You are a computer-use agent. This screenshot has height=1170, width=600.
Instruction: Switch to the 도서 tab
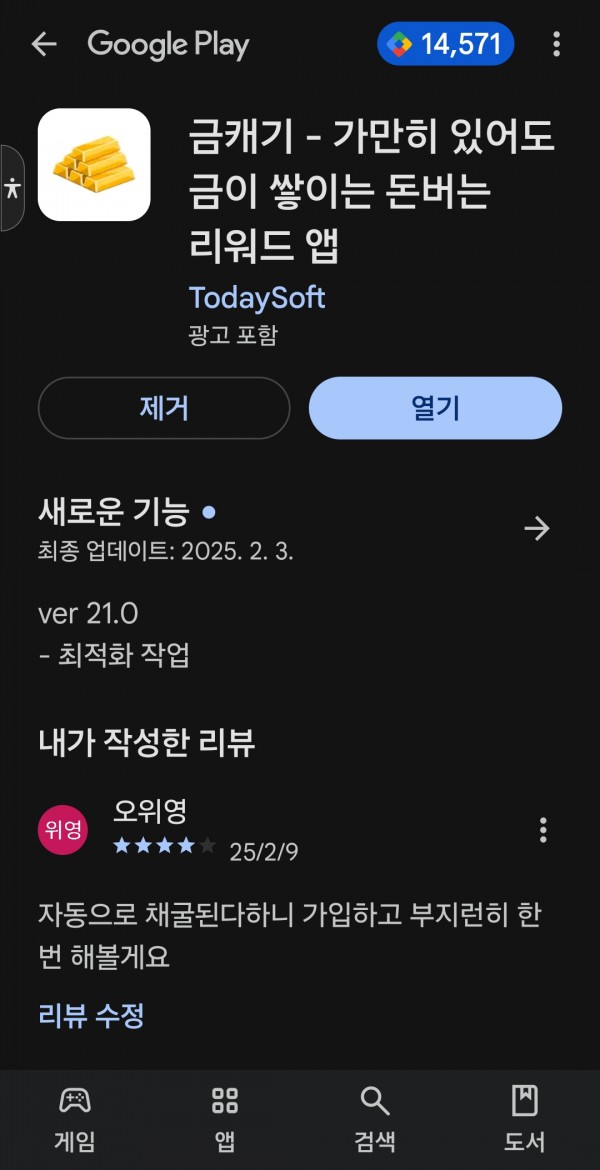(525, 1119)
